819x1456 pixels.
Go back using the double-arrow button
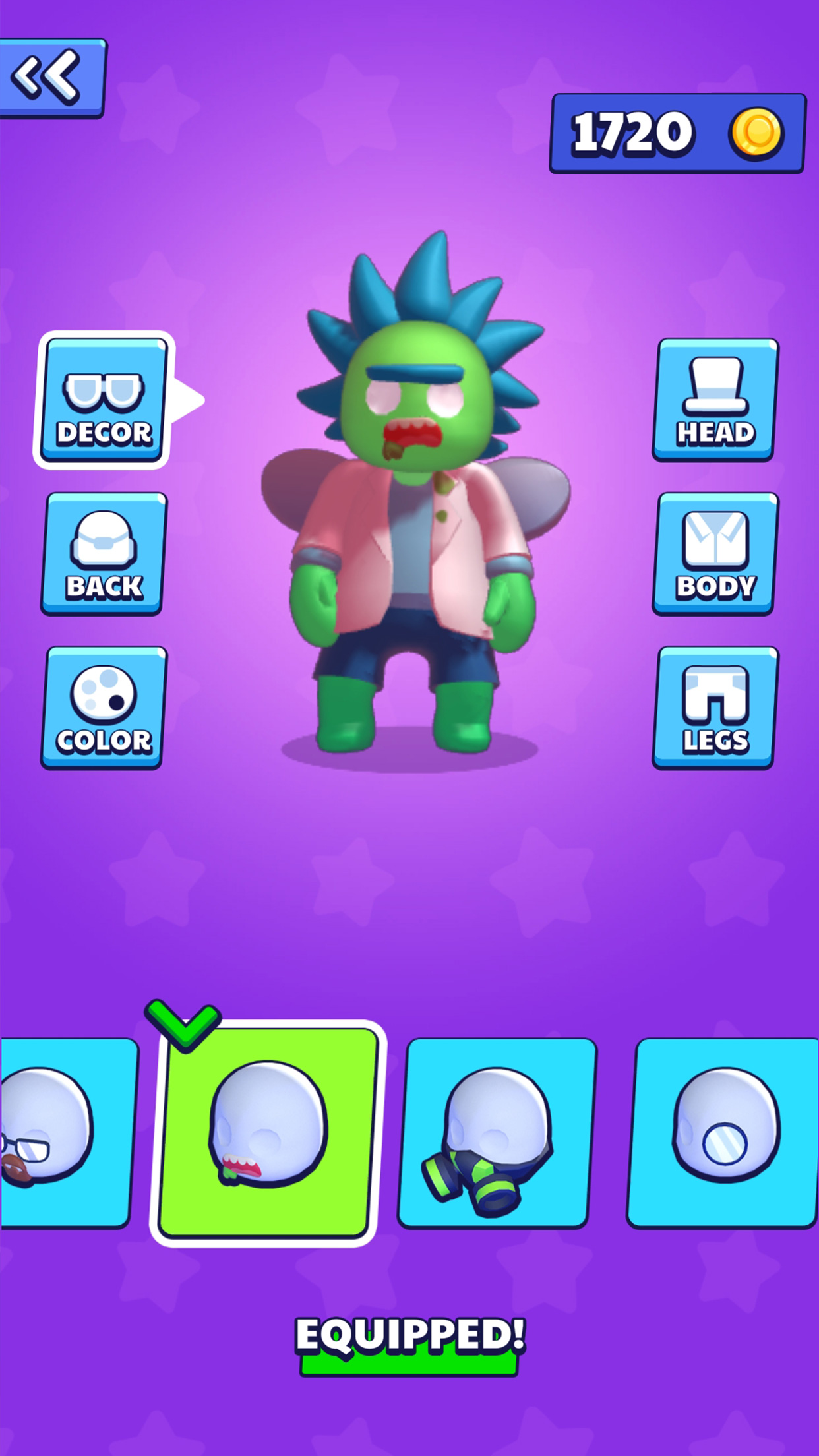[x=51, y=78]
